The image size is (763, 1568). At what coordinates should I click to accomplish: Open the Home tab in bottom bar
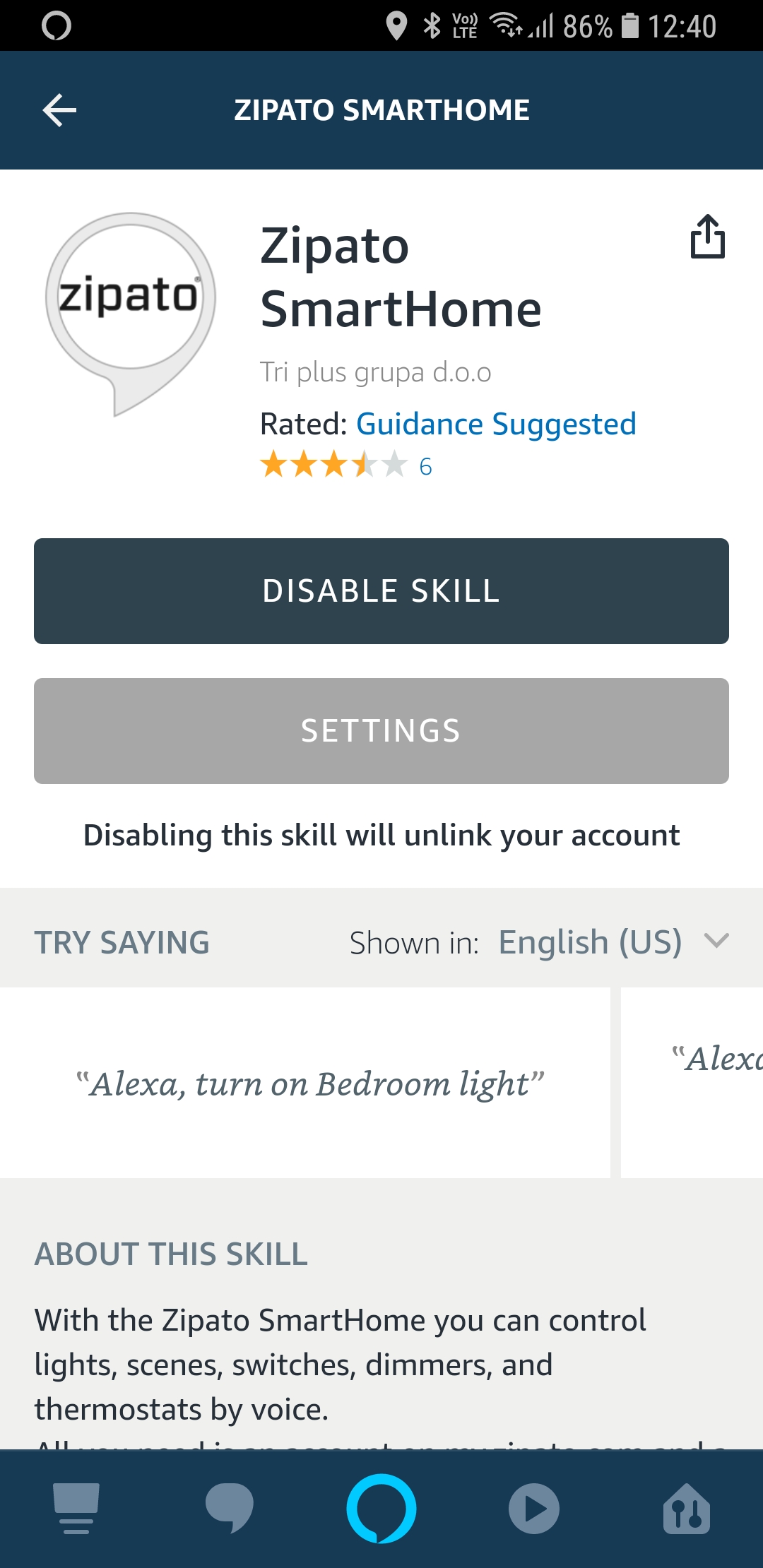pos(76,1509)
